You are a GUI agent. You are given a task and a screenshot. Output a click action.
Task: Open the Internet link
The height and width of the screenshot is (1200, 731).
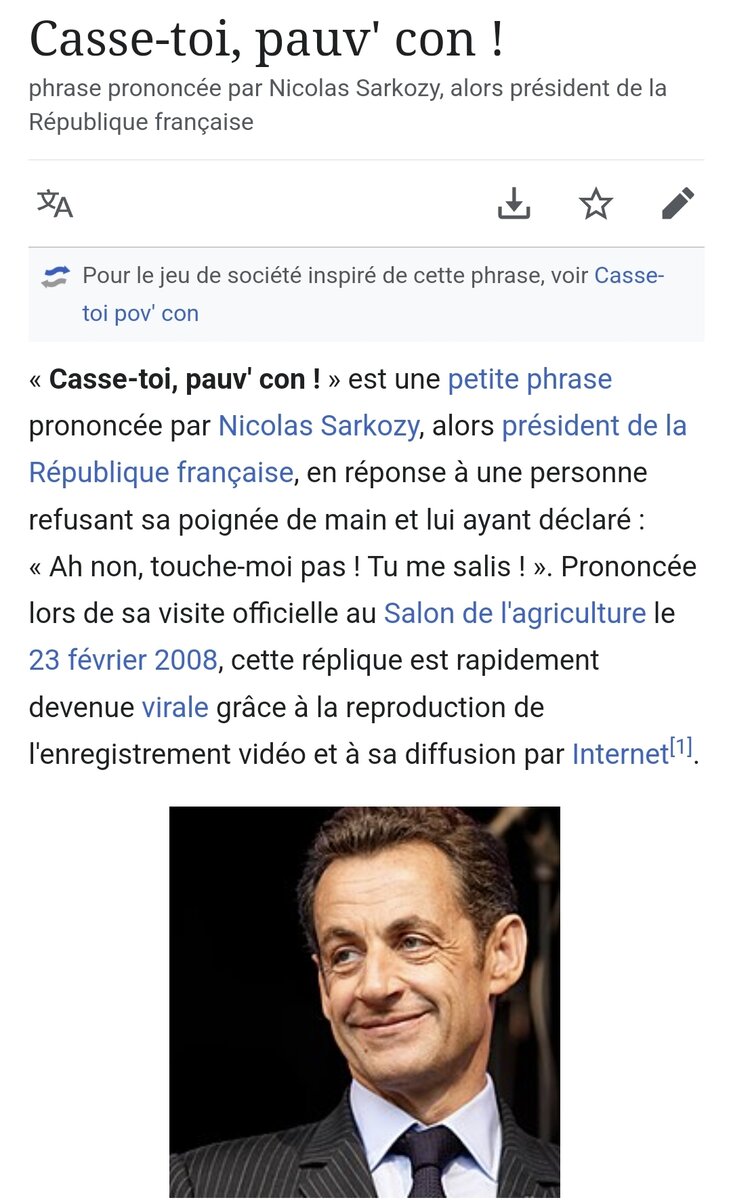619,754
